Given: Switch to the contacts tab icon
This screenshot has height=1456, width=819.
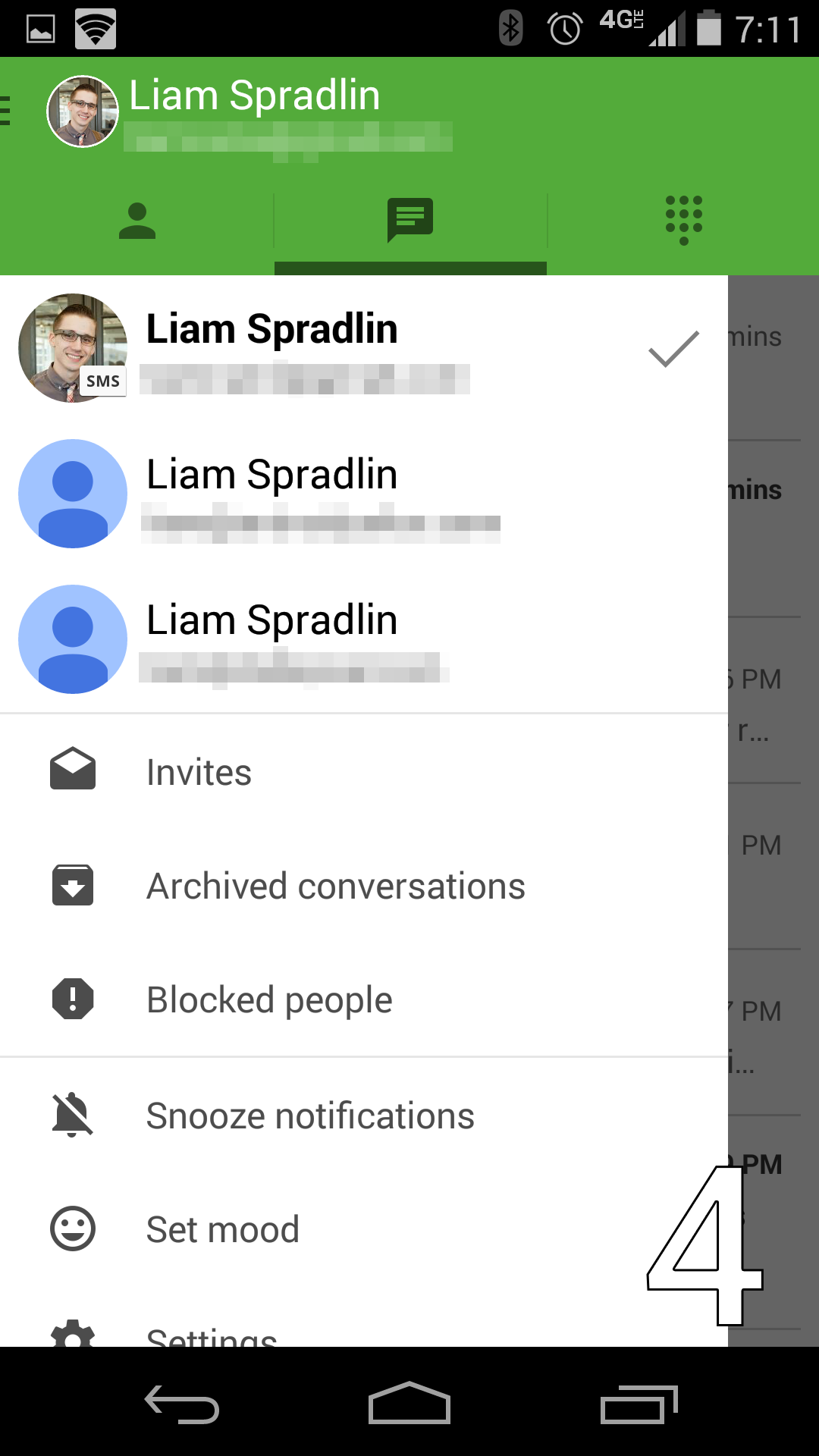Looking at the screenshot, I should click(136, 219).
